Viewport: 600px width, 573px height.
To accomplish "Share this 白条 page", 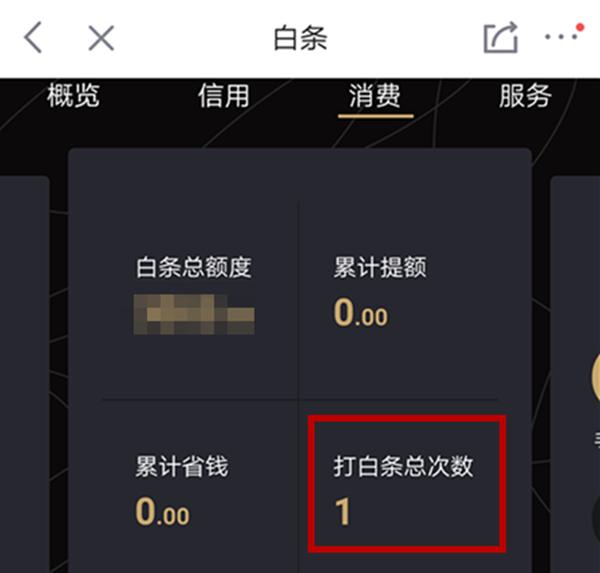I will pyautogui.click(x=500, y=38).
